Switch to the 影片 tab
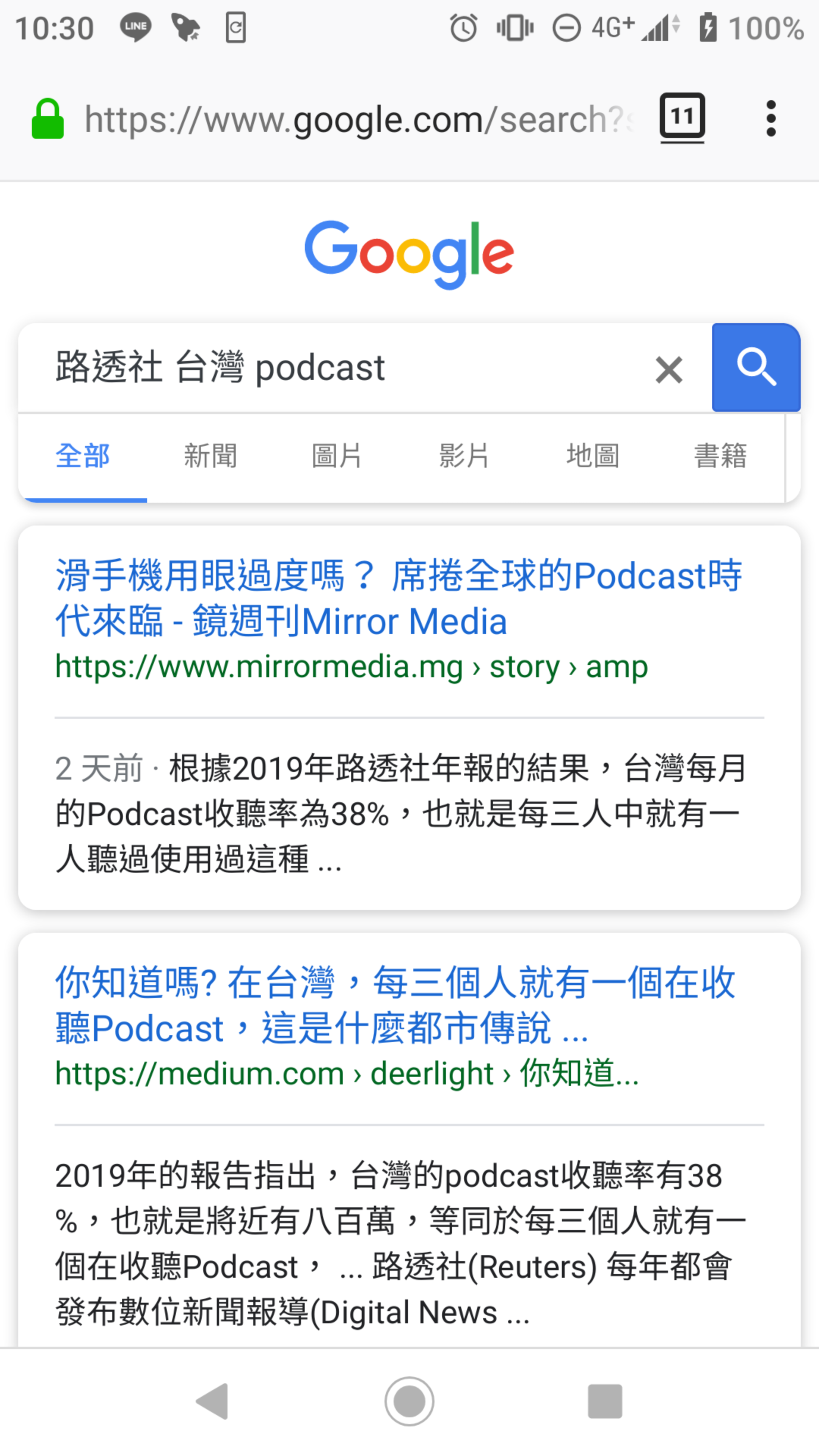Screen dimensions: 819x1456 [464, 456]
